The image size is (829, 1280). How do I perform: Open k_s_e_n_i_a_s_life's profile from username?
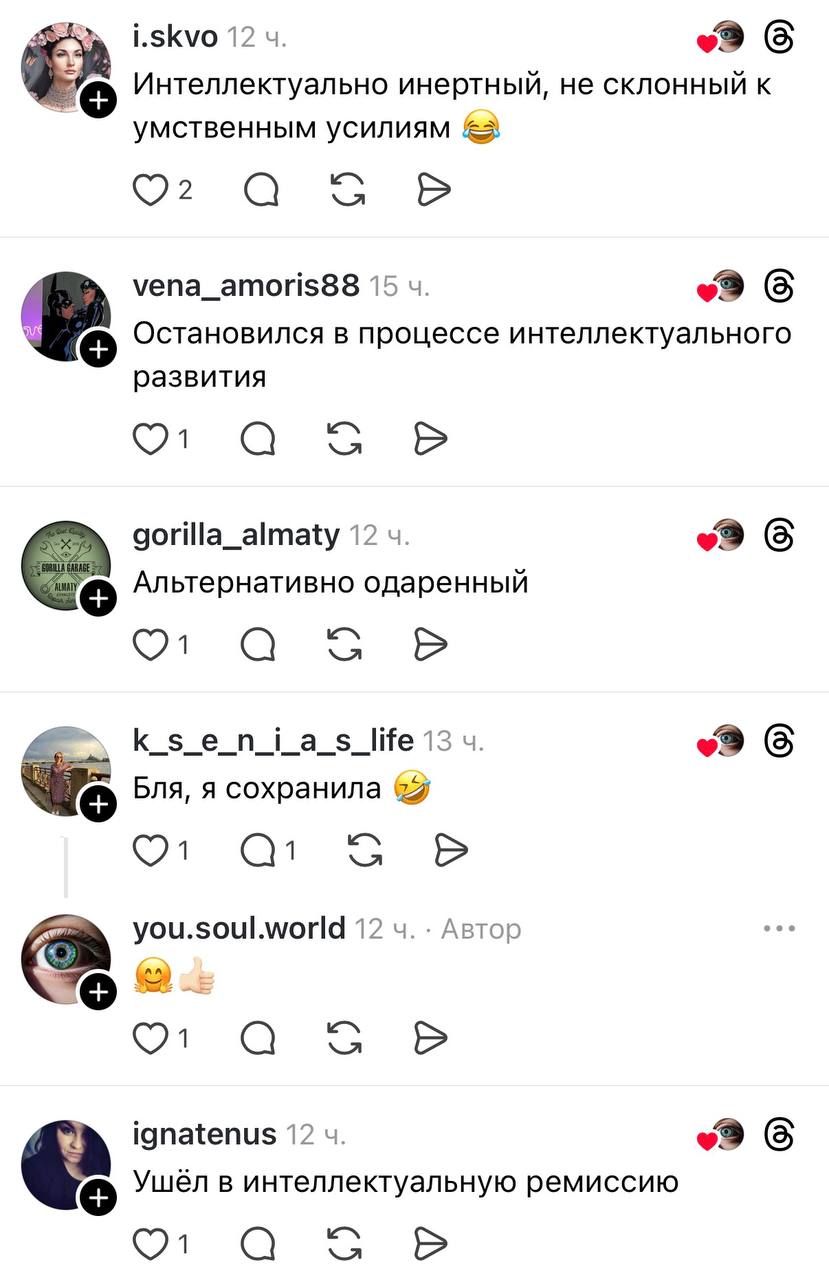[x=273, y=740]
